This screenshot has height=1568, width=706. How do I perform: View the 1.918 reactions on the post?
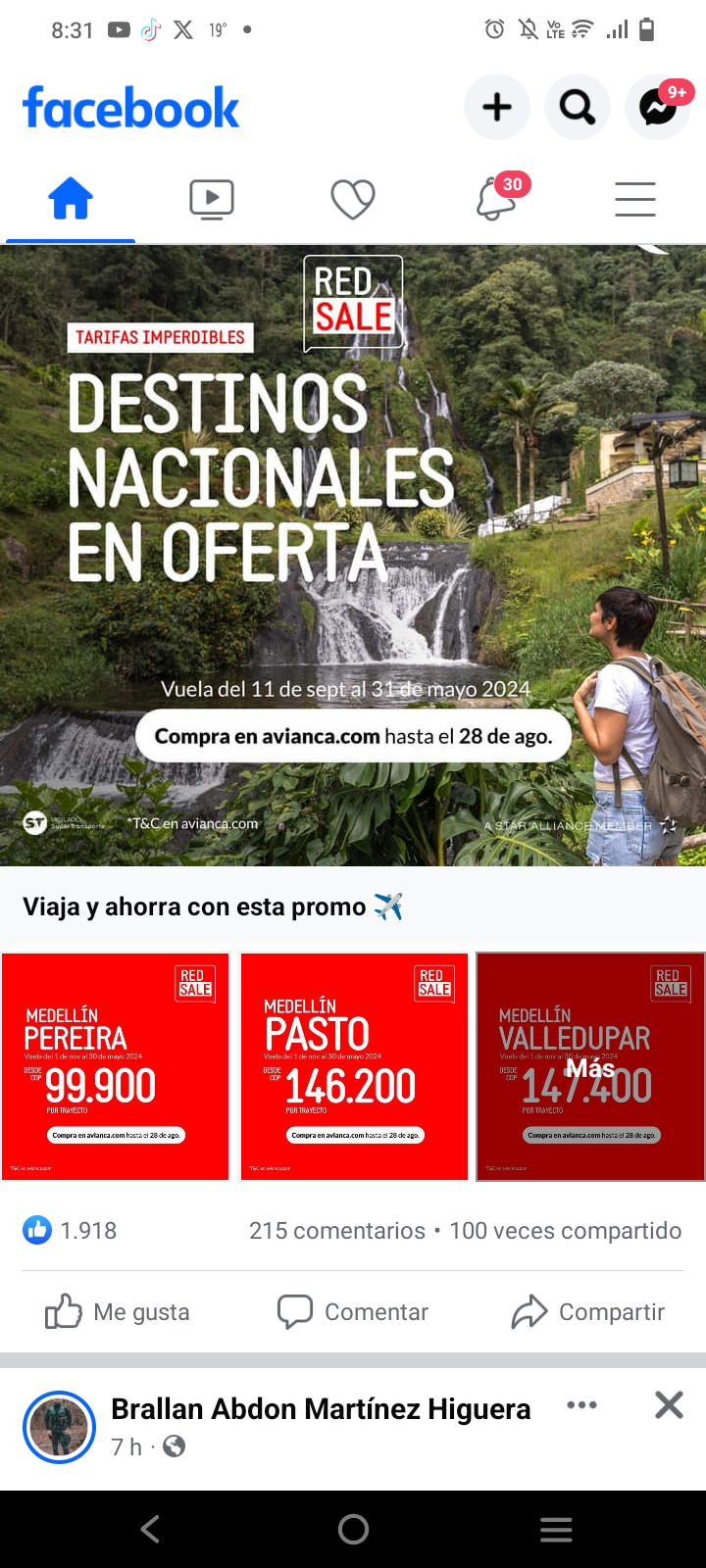point(71,1230)
